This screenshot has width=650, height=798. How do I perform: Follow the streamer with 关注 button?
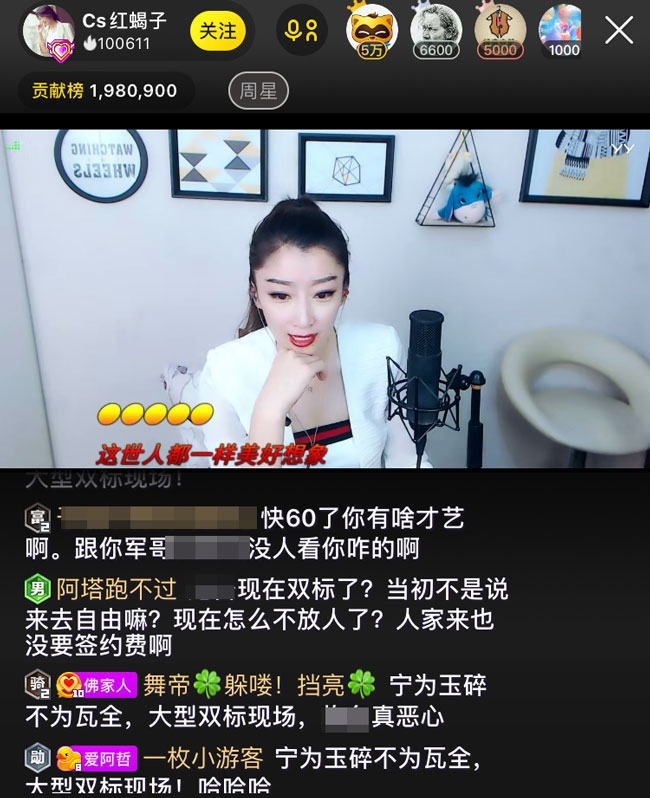[217, 31]
